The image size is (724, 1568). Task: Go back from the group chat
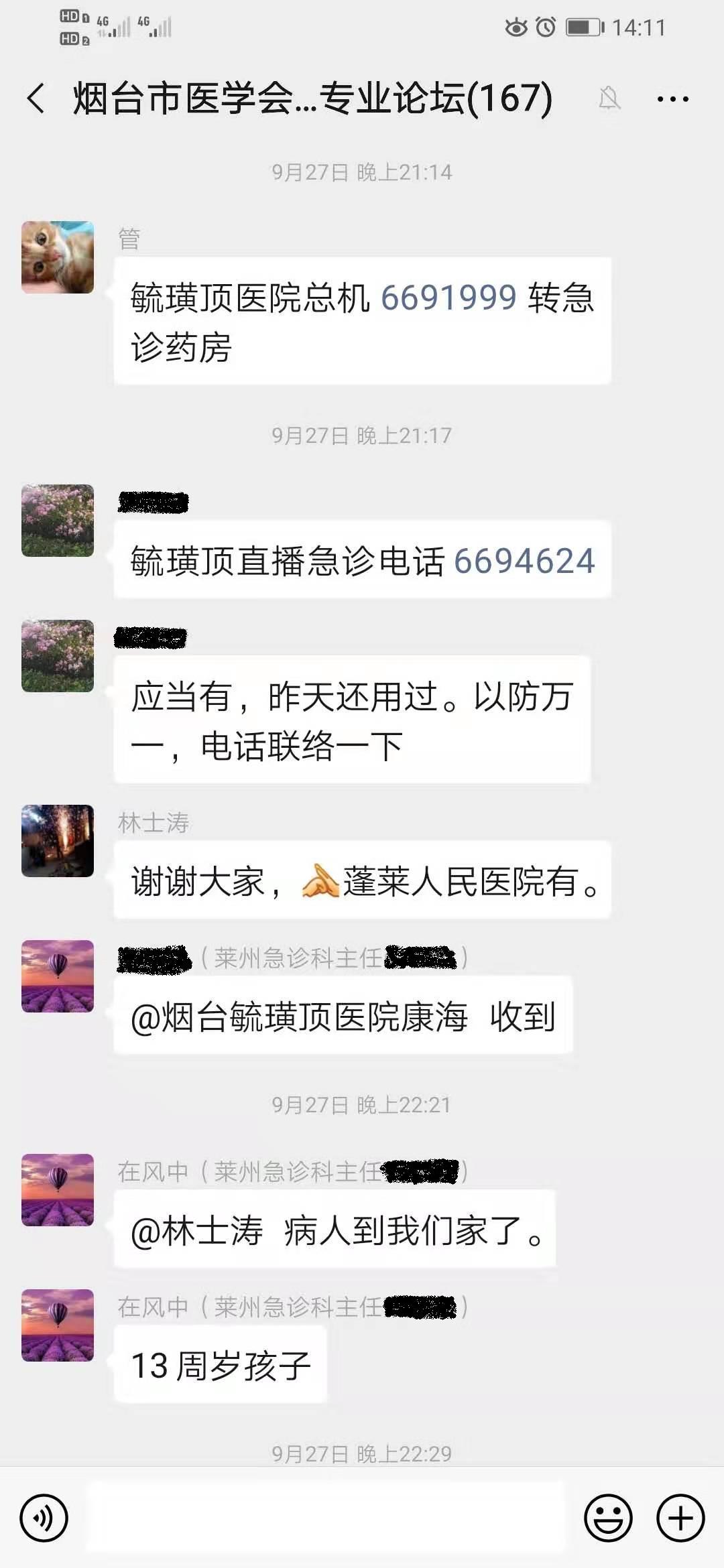click(x=36, y=99)
